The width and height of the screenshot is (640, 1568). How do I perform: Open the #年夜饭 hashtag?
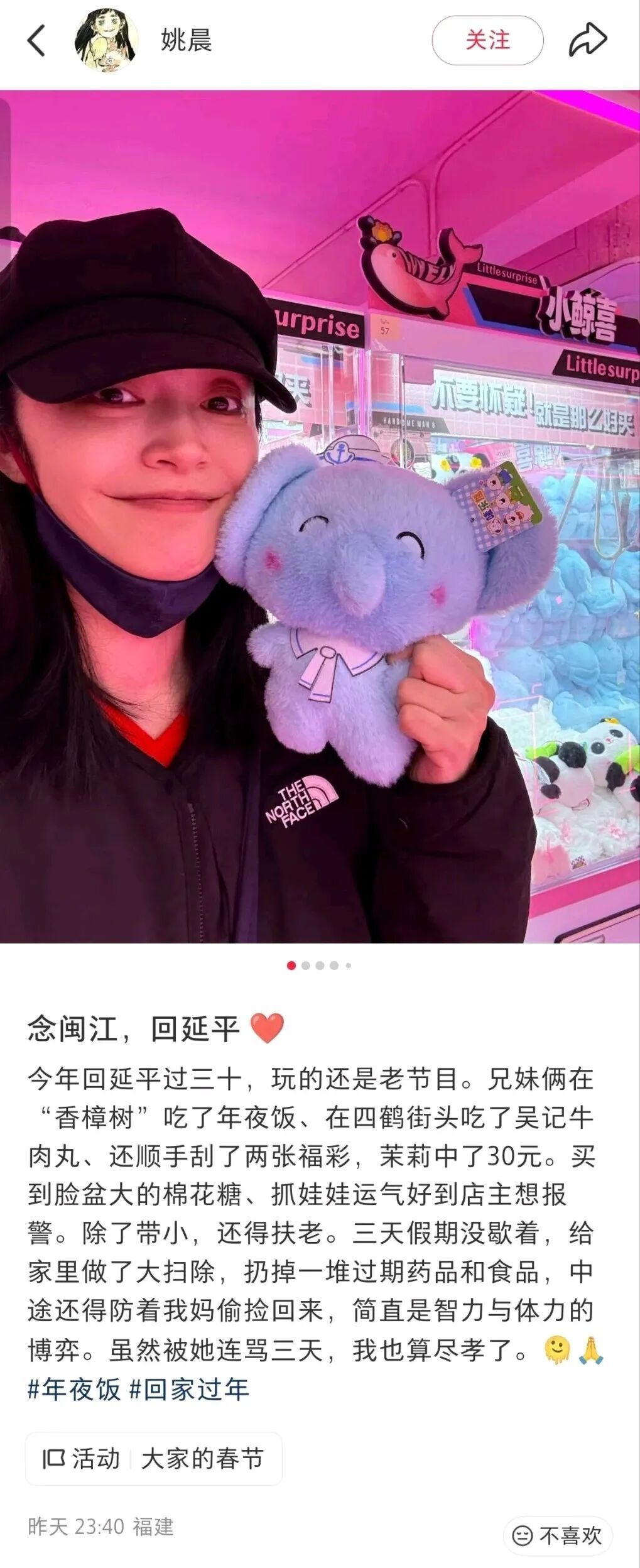(73, 1389)
